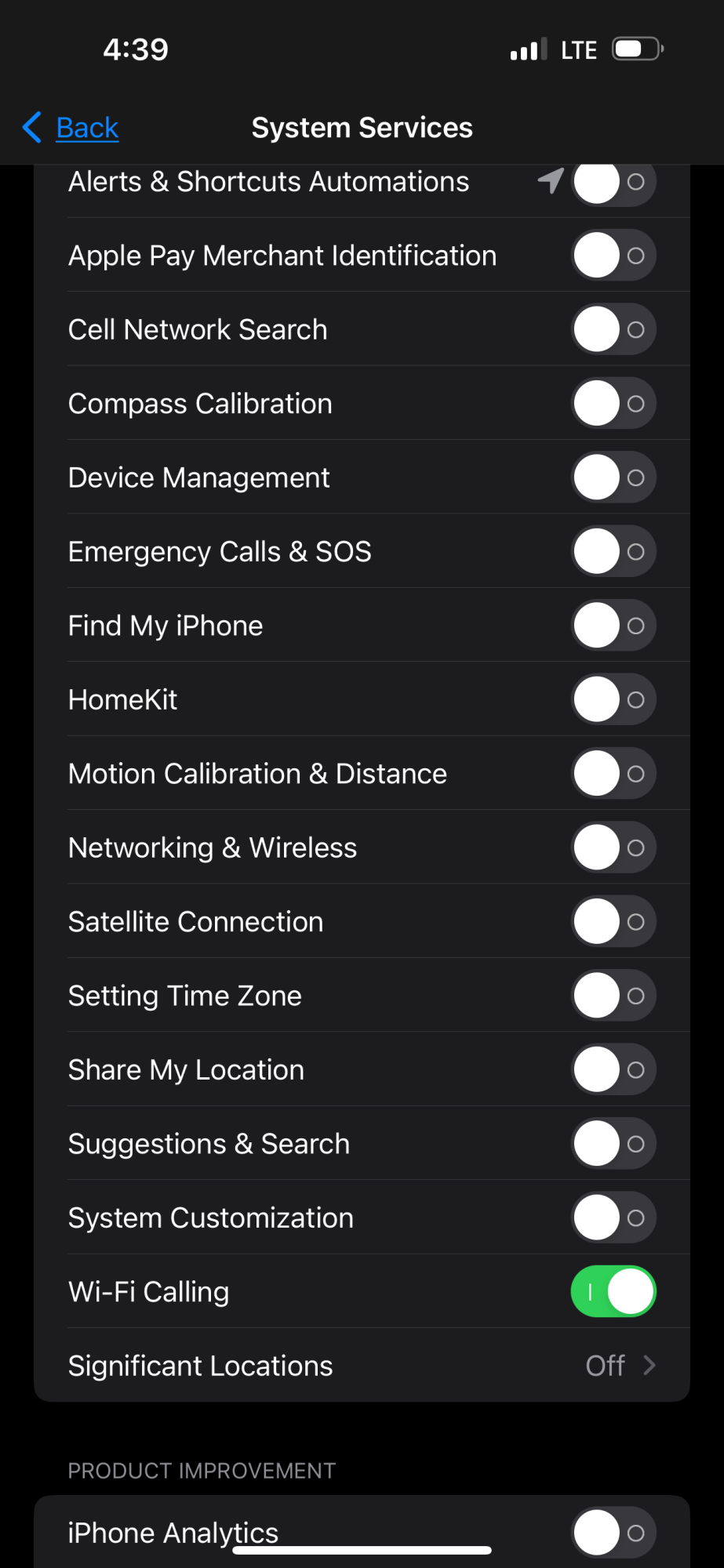The image size is (724, 1568).
Task: Turn on Setting Time Zone
Action: click(613, 996)
